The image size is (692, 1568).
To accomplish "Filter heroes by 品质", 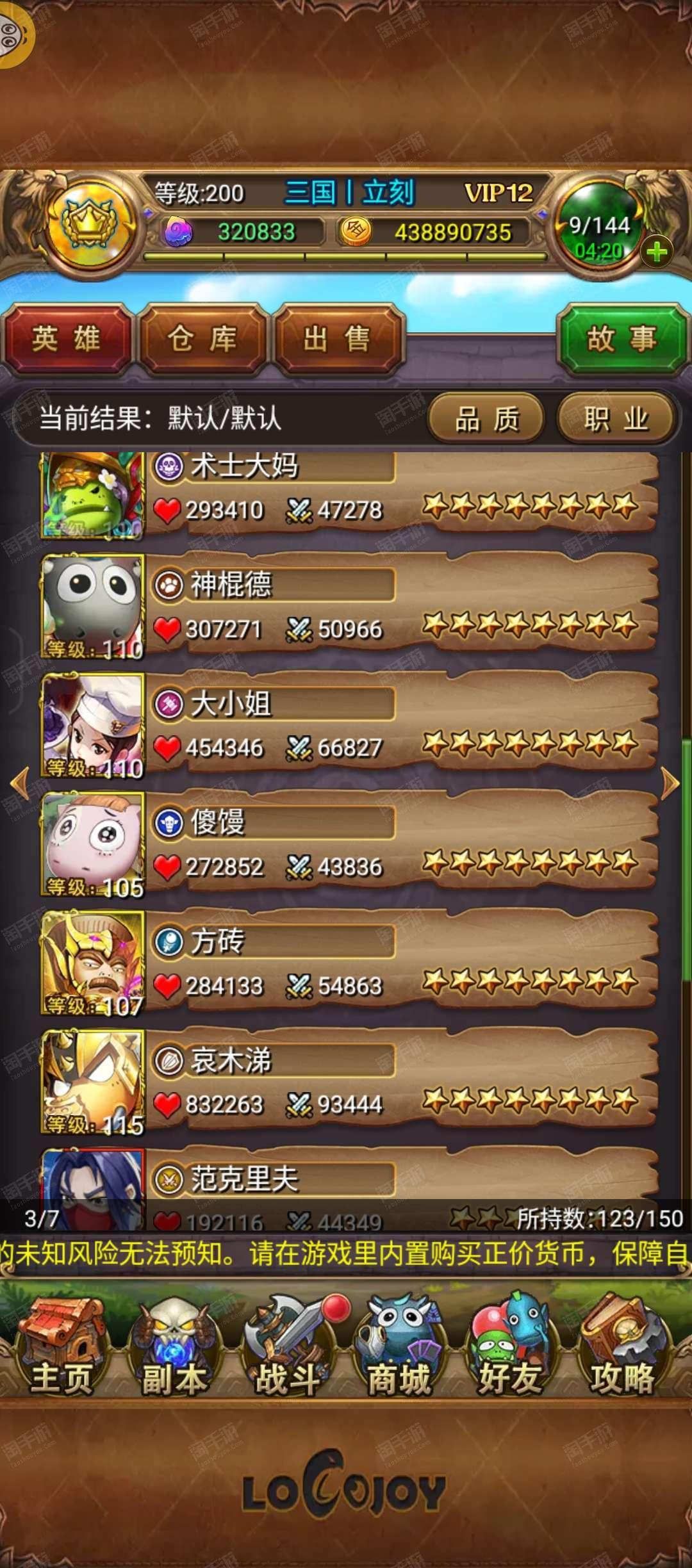I will click(486, 419).
